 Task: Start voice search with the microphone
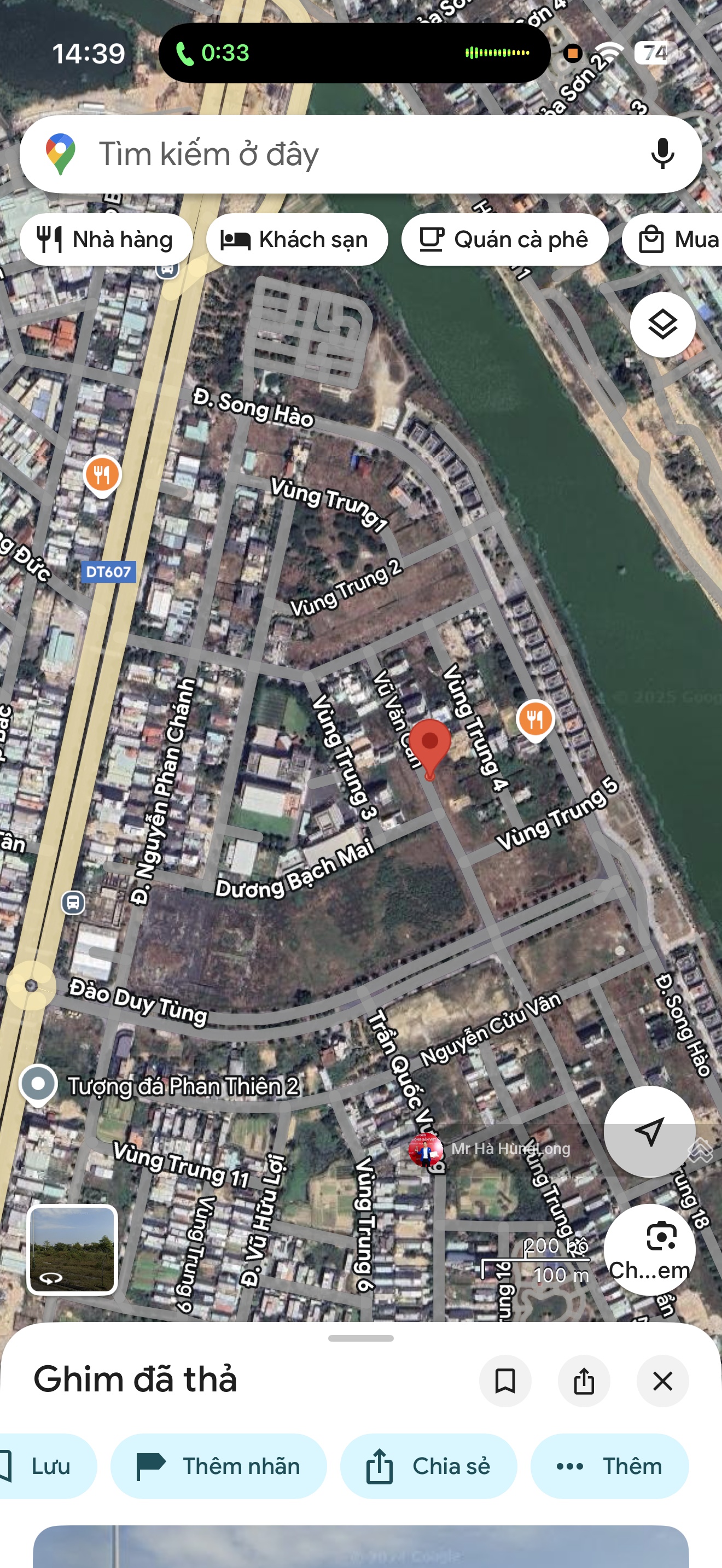point(662,154)
